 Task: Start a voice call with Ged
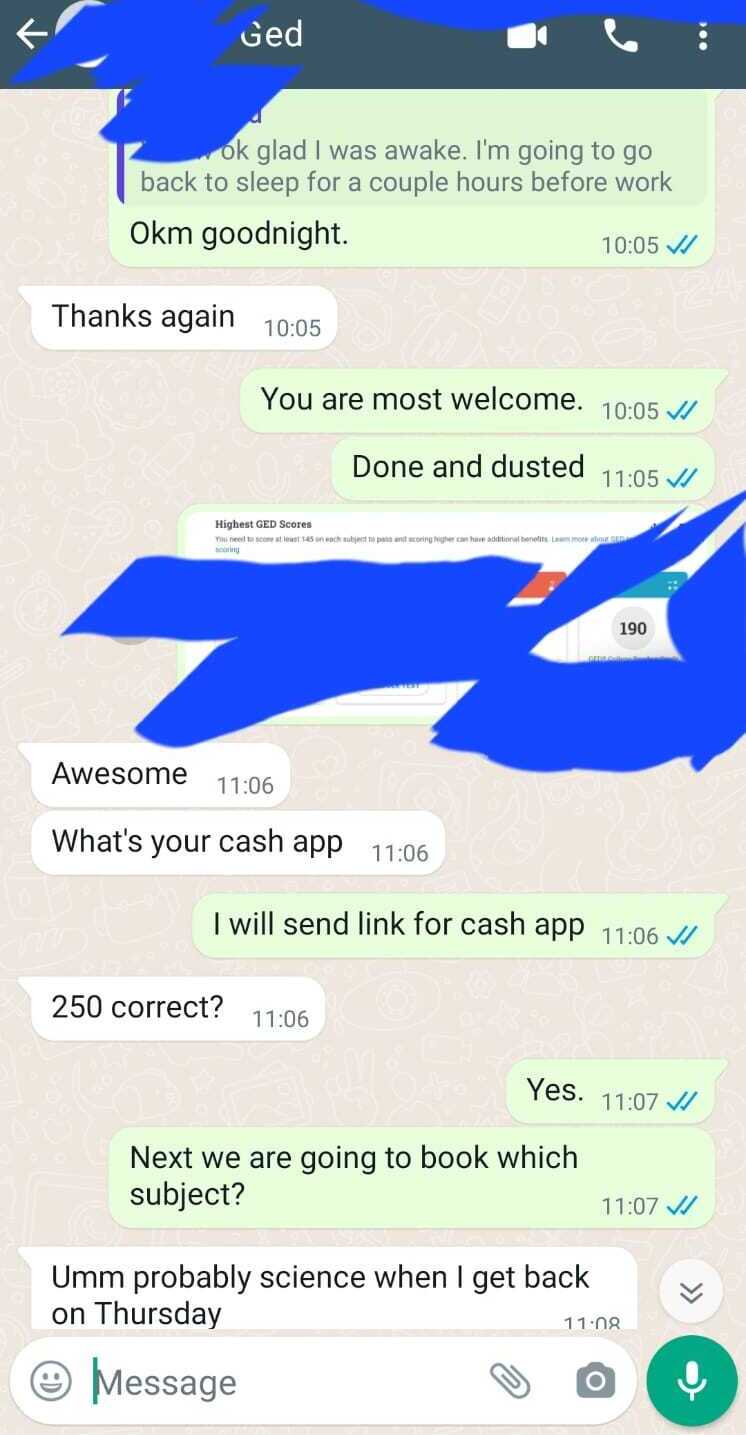620,38
